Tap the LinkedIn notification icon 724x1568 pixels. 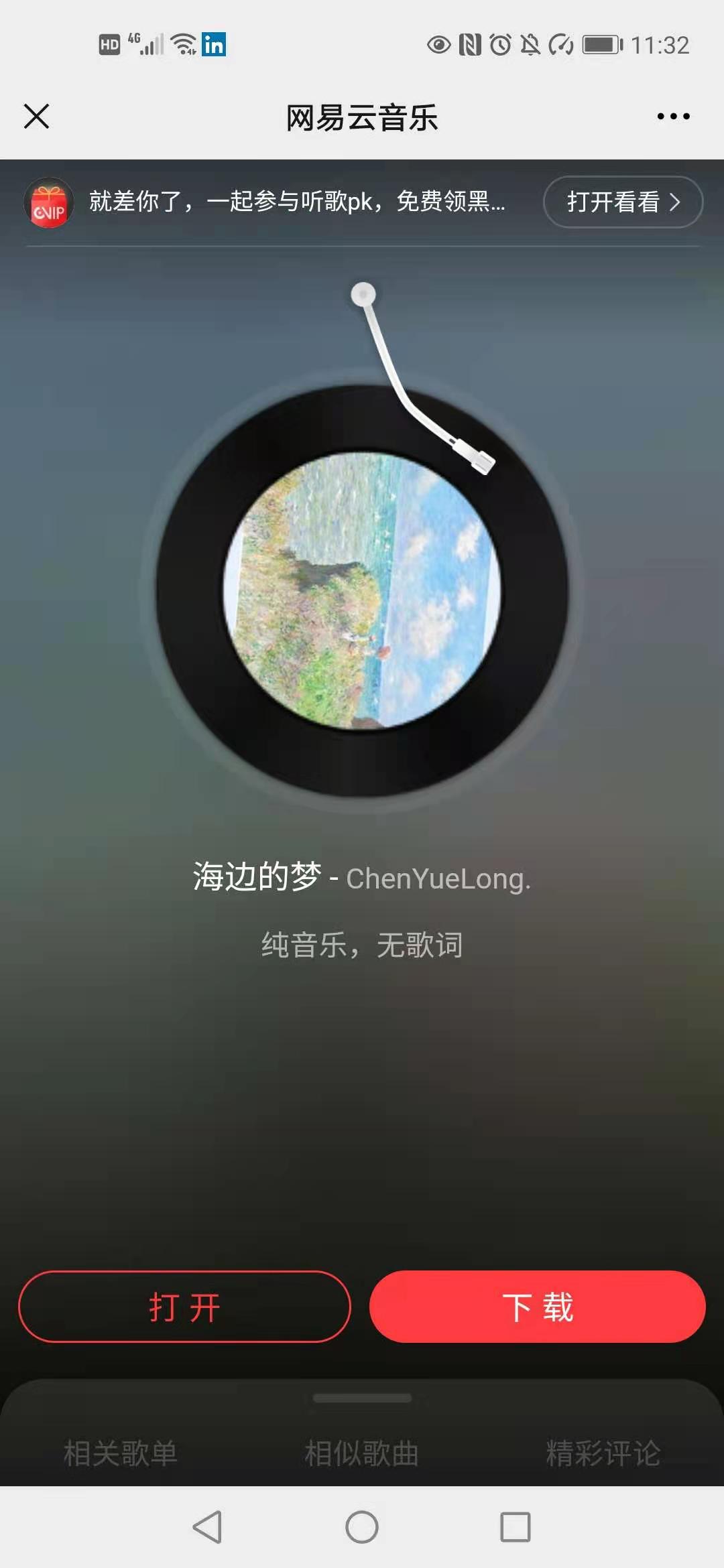coord(213,46)
